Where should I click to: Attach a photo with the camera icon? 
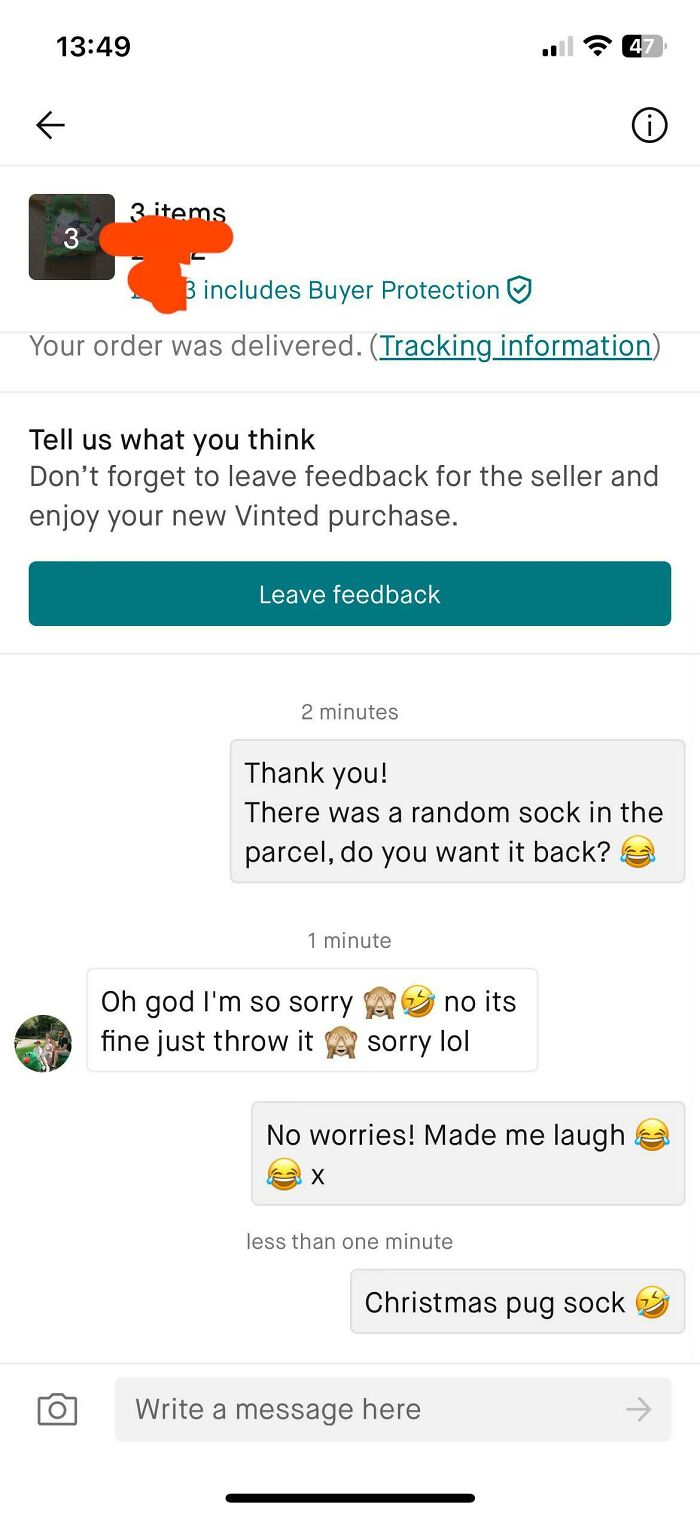[57, 1409]
